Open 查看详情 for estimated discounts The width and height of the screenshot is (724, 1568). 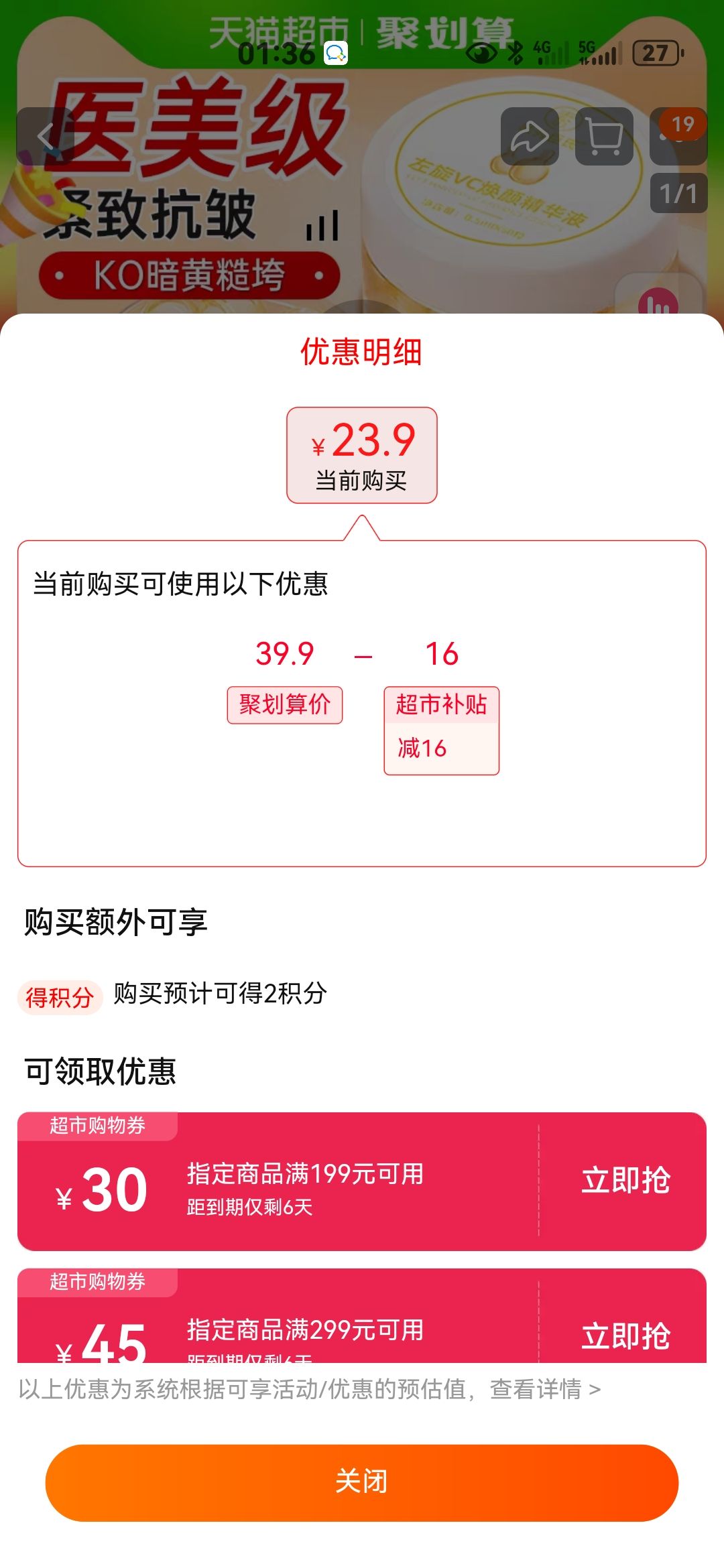pyautogui.click(x=544, y=1389)
